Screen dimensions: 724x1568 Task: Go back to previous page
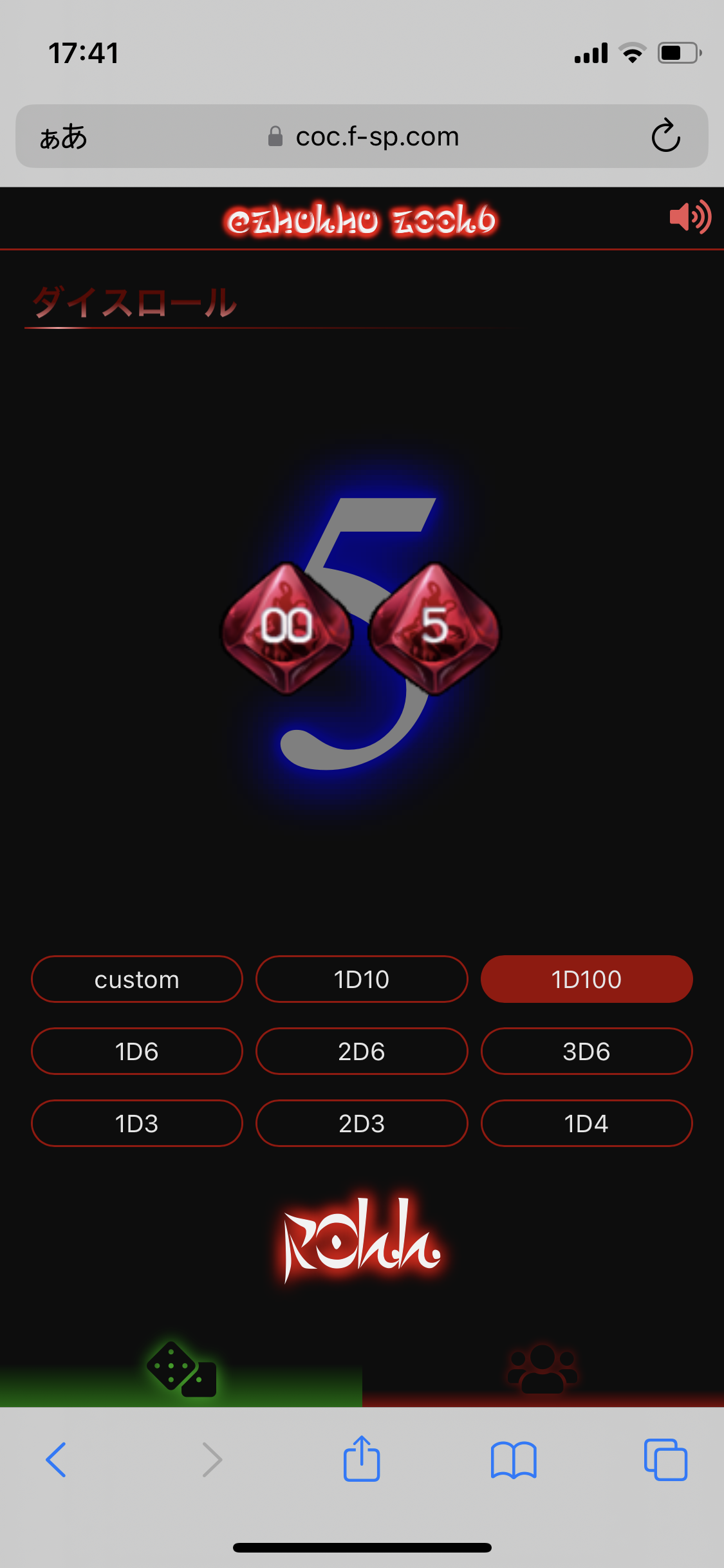57,1459
